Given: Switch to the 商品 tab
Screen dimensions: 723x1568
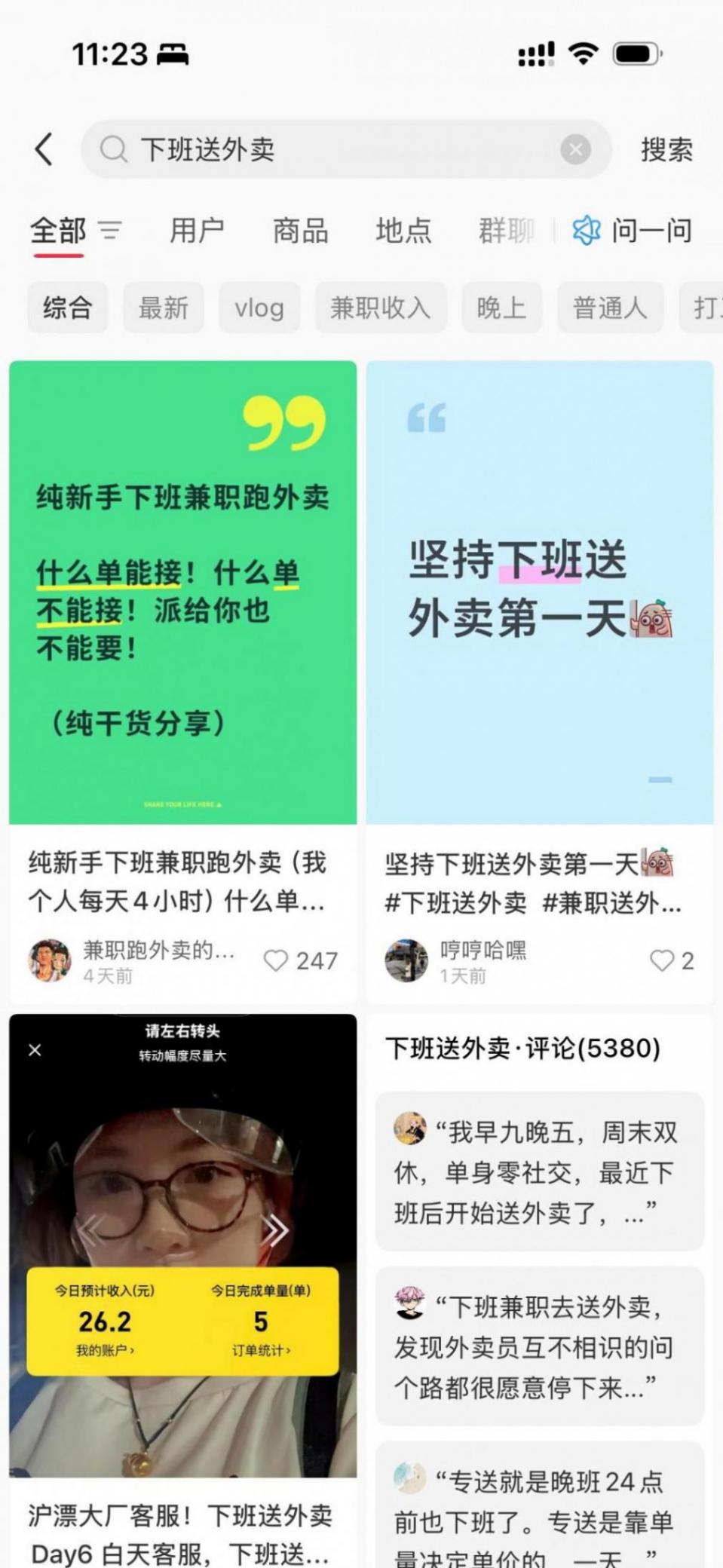Looking at the screenshot, I should coord(299,231).
